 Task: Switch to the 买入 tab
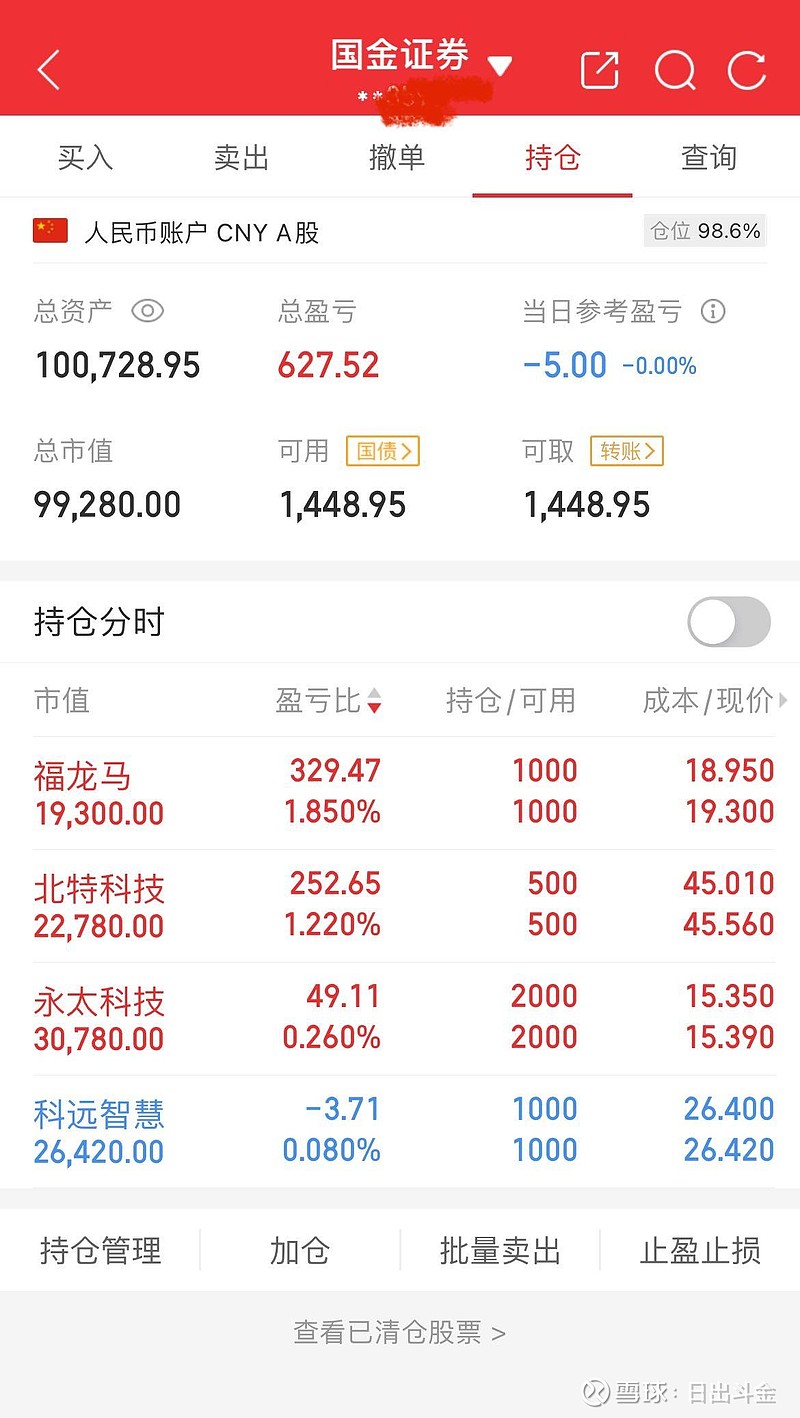click(x=85, y=157)
